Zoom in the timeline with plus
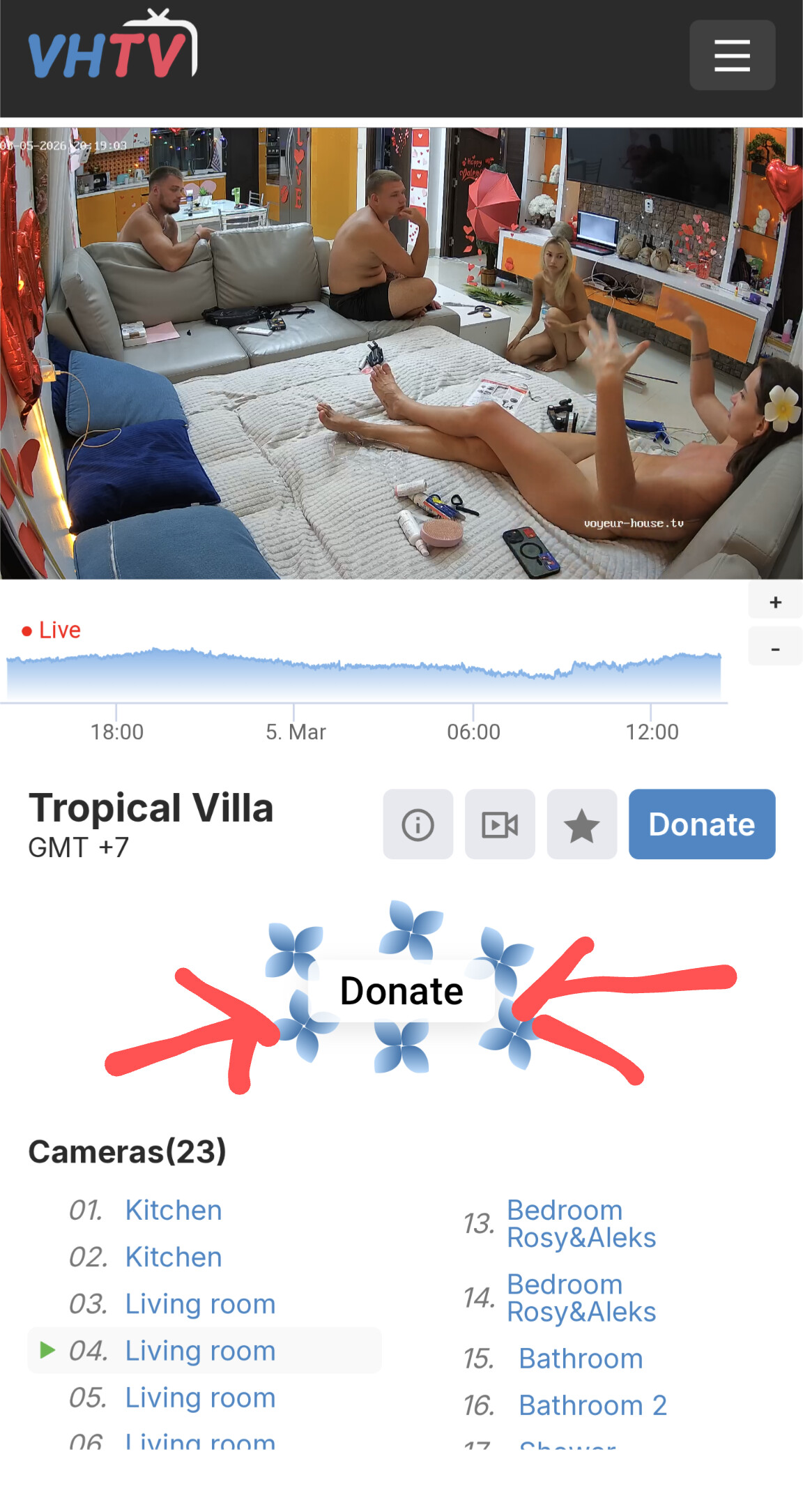Screen dimensions: 803x1512 (775, 603)
